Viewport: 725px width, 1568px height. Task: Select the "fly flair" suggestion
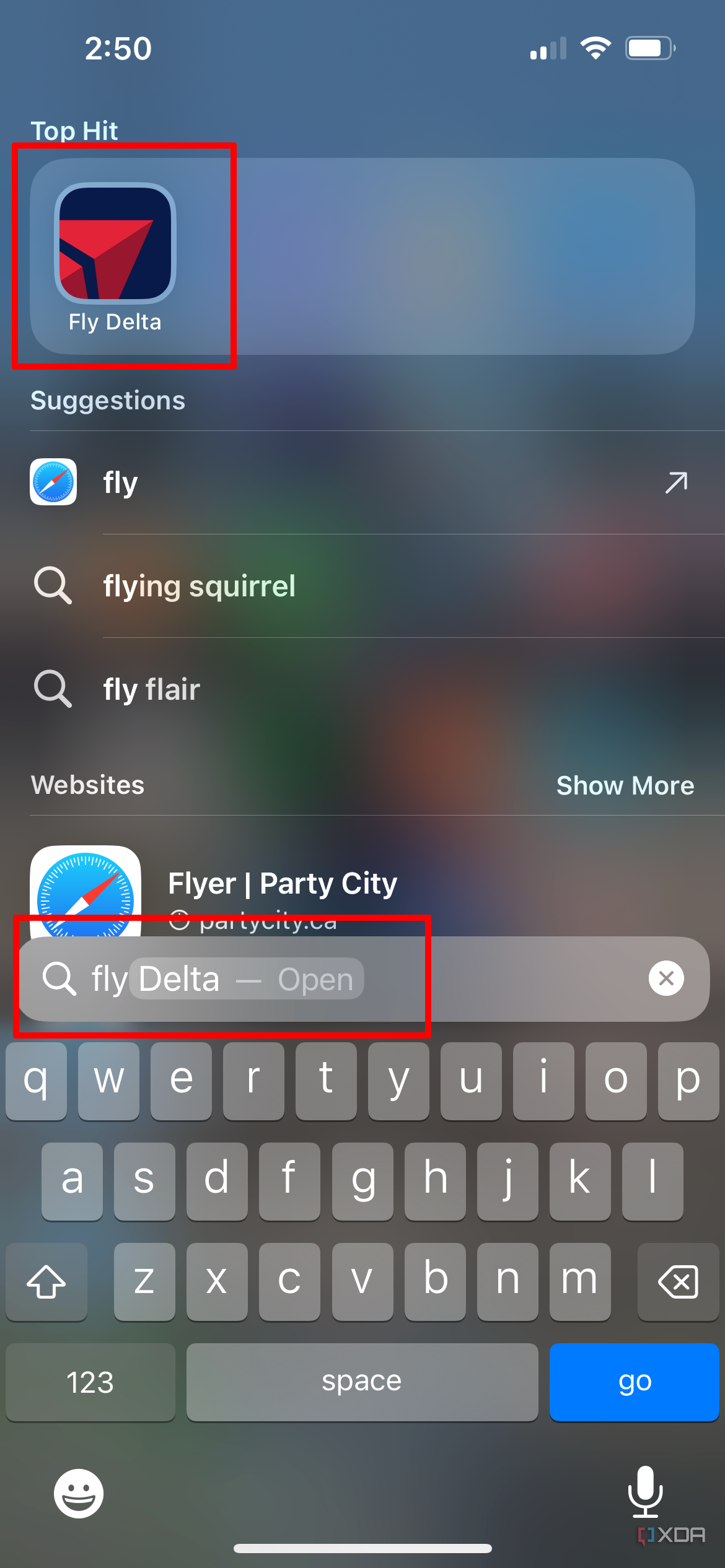[151, 689]
